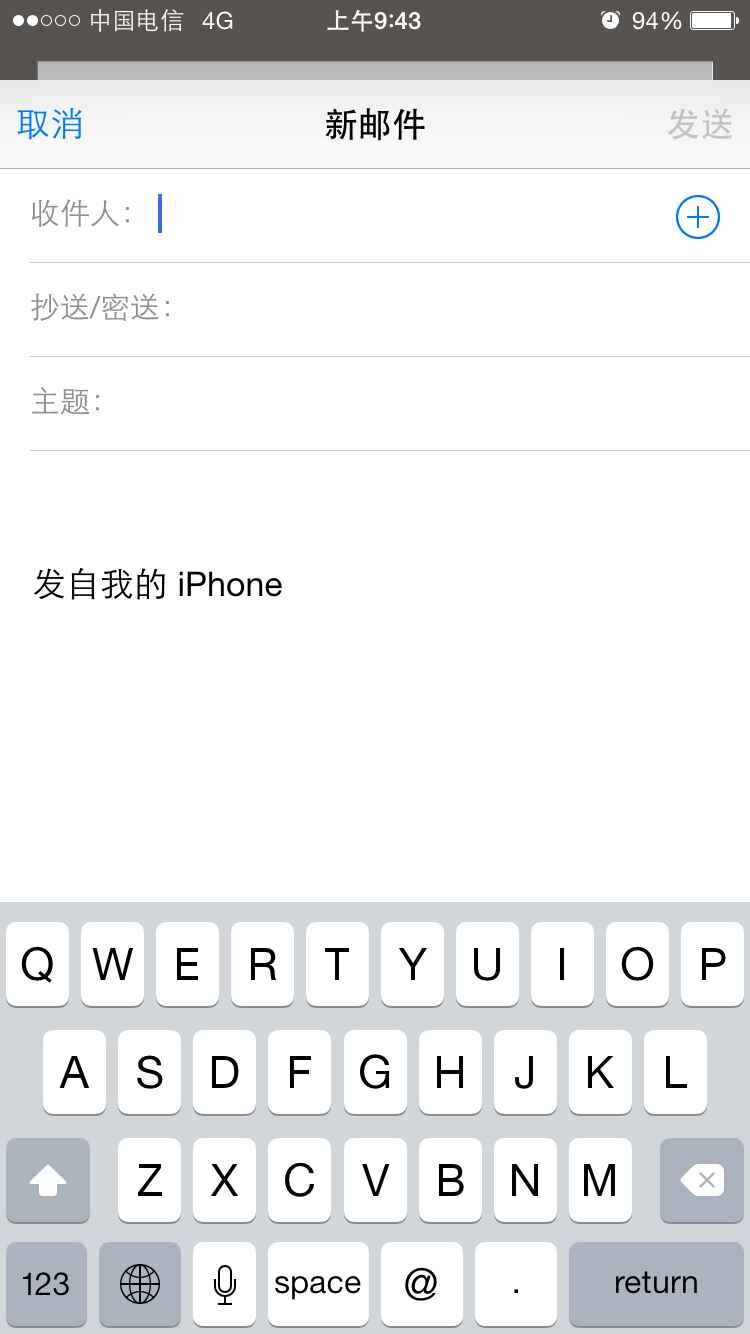750x1334 pixels.
Task: Tap the 发送 send button
Action: [x=700, y=125]
